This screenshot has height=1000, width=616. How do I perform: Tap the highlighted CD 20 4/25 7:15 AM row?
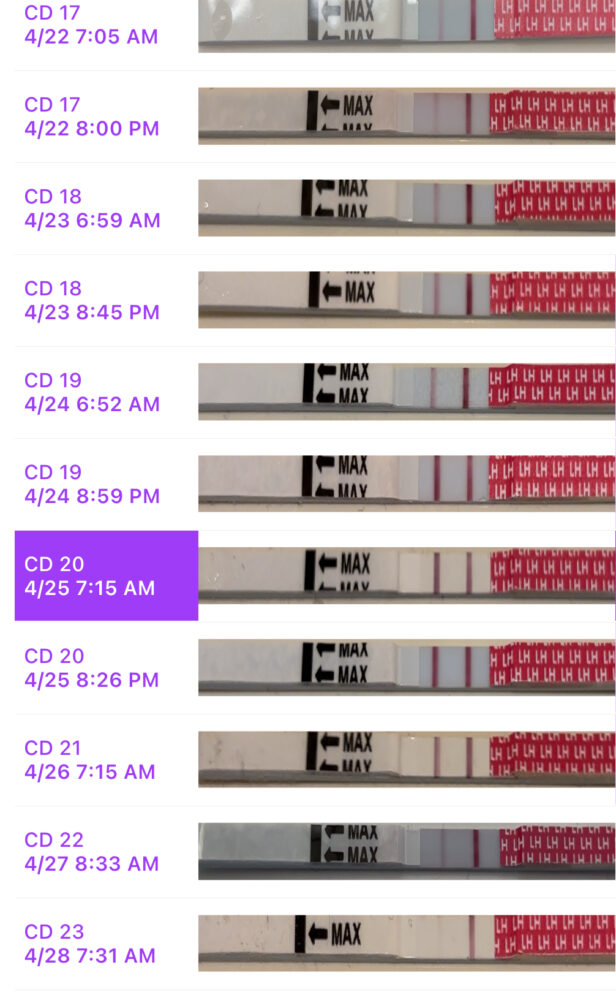[315, 576]
